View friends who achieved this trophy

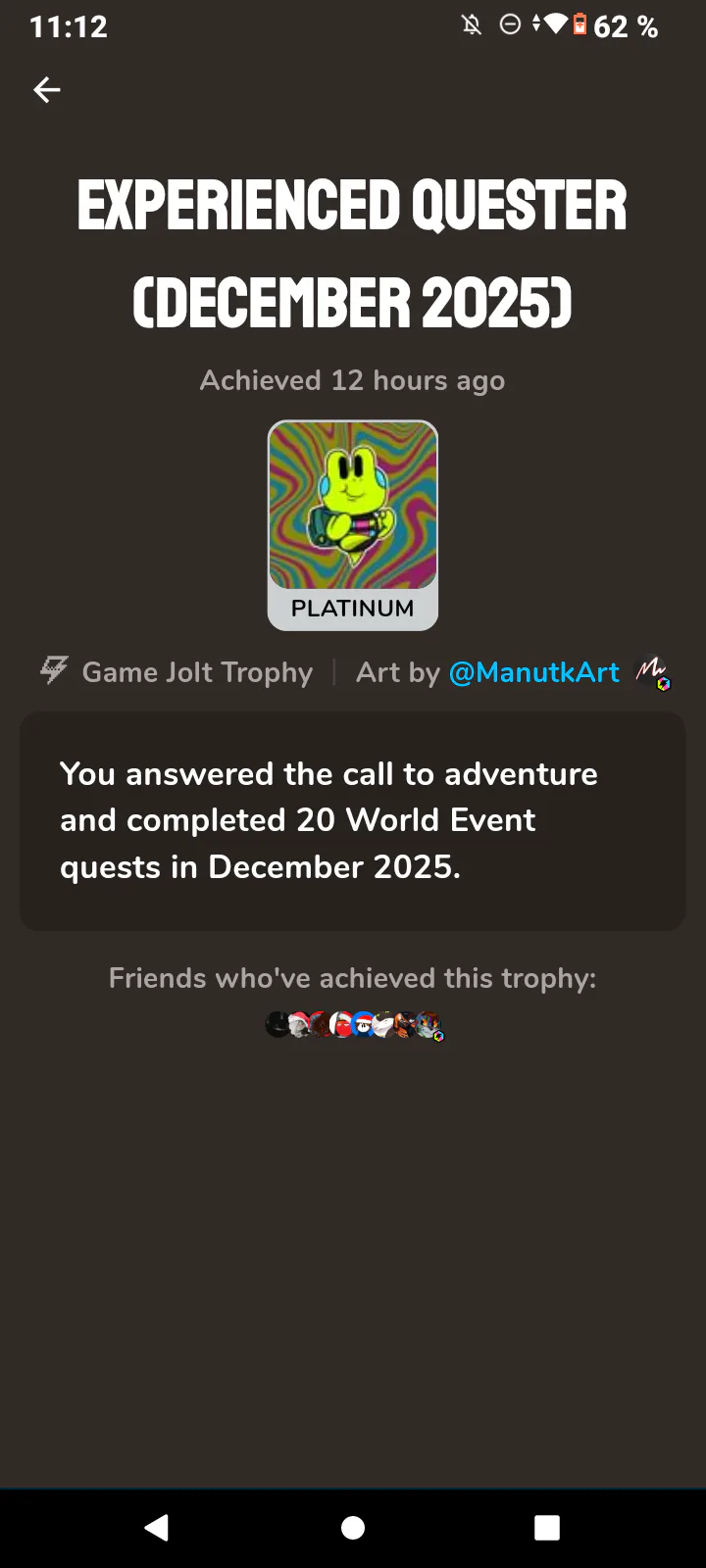tap(354, 1026)
